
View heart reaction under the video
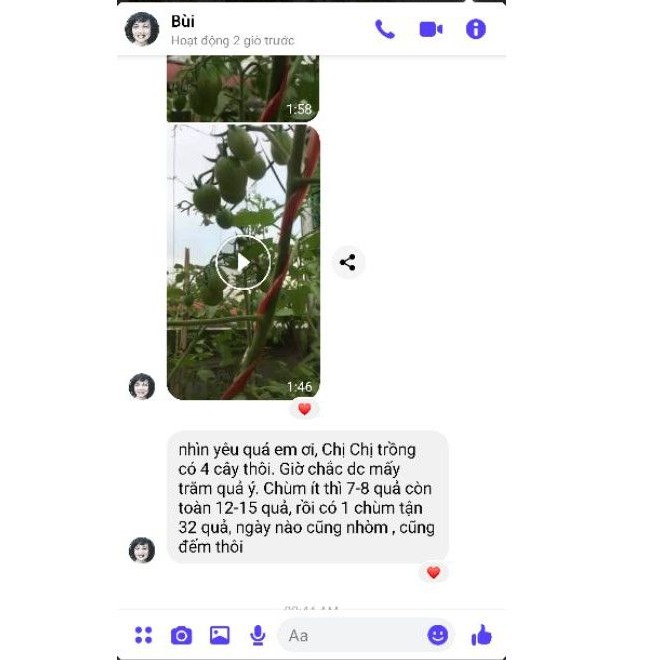(x=305, y=409)
